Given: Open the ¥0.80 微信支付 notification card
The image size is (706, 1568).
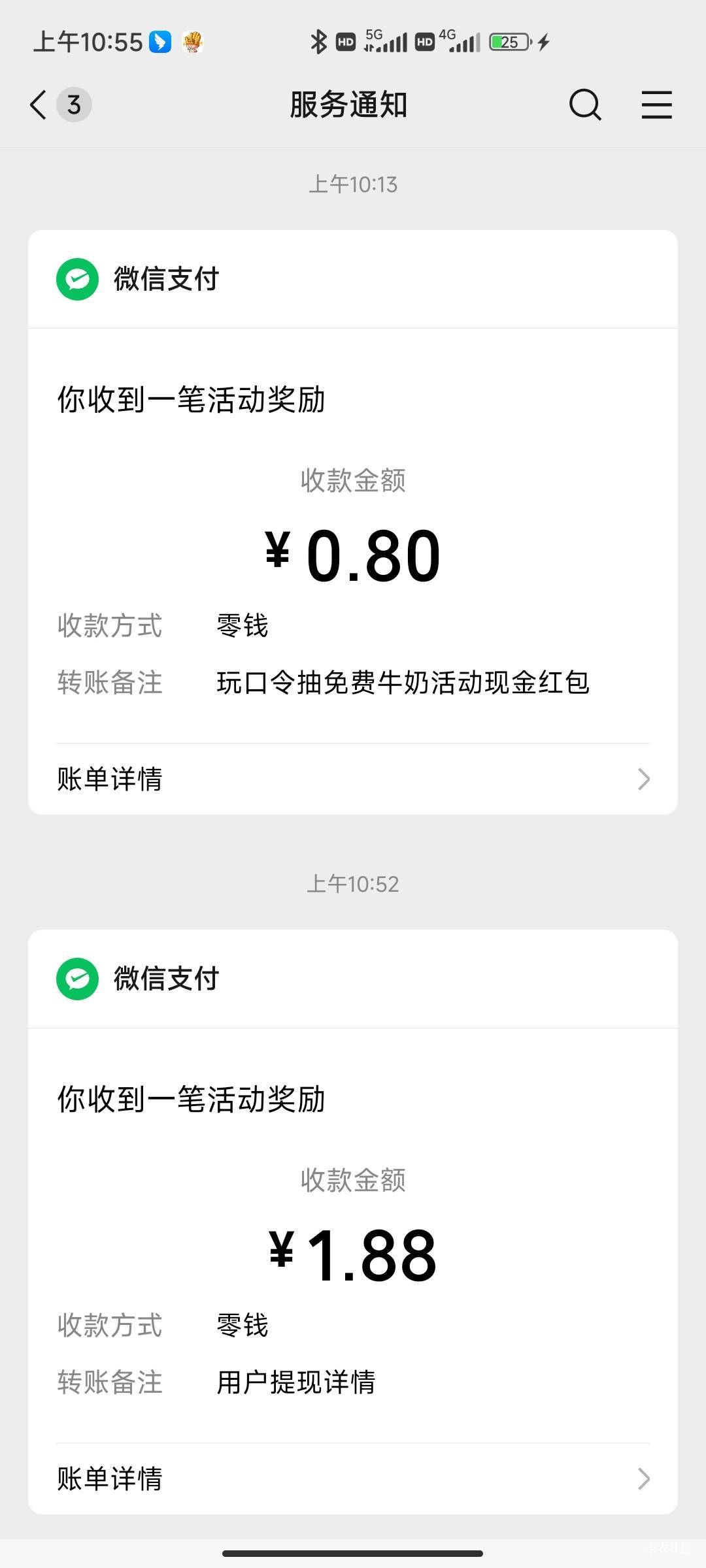Looking at the screenshot, I should [353, 522].
